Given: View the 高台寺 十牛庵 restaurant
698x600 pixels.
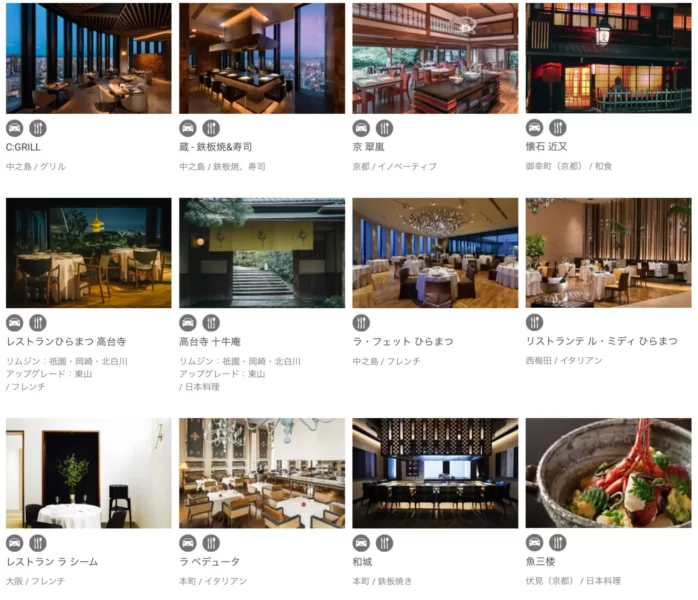Looking at the screenshot, I should point(261,252).
